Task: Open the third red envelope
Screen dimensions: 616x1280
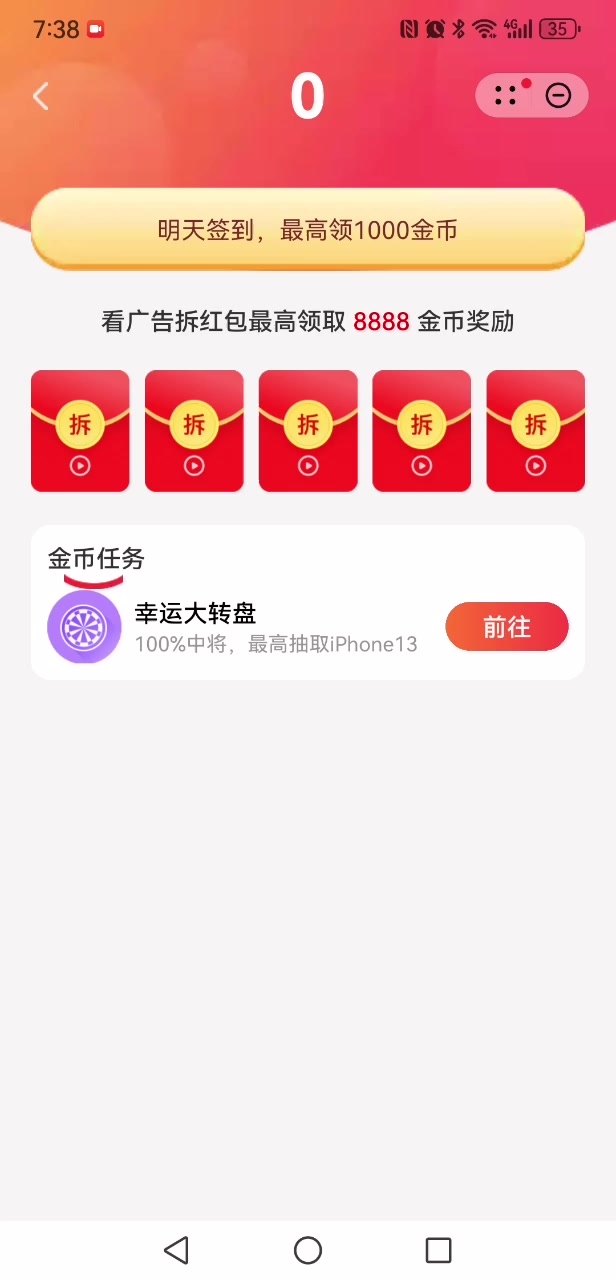Action: pyautogui.click(x=308, y=431)
